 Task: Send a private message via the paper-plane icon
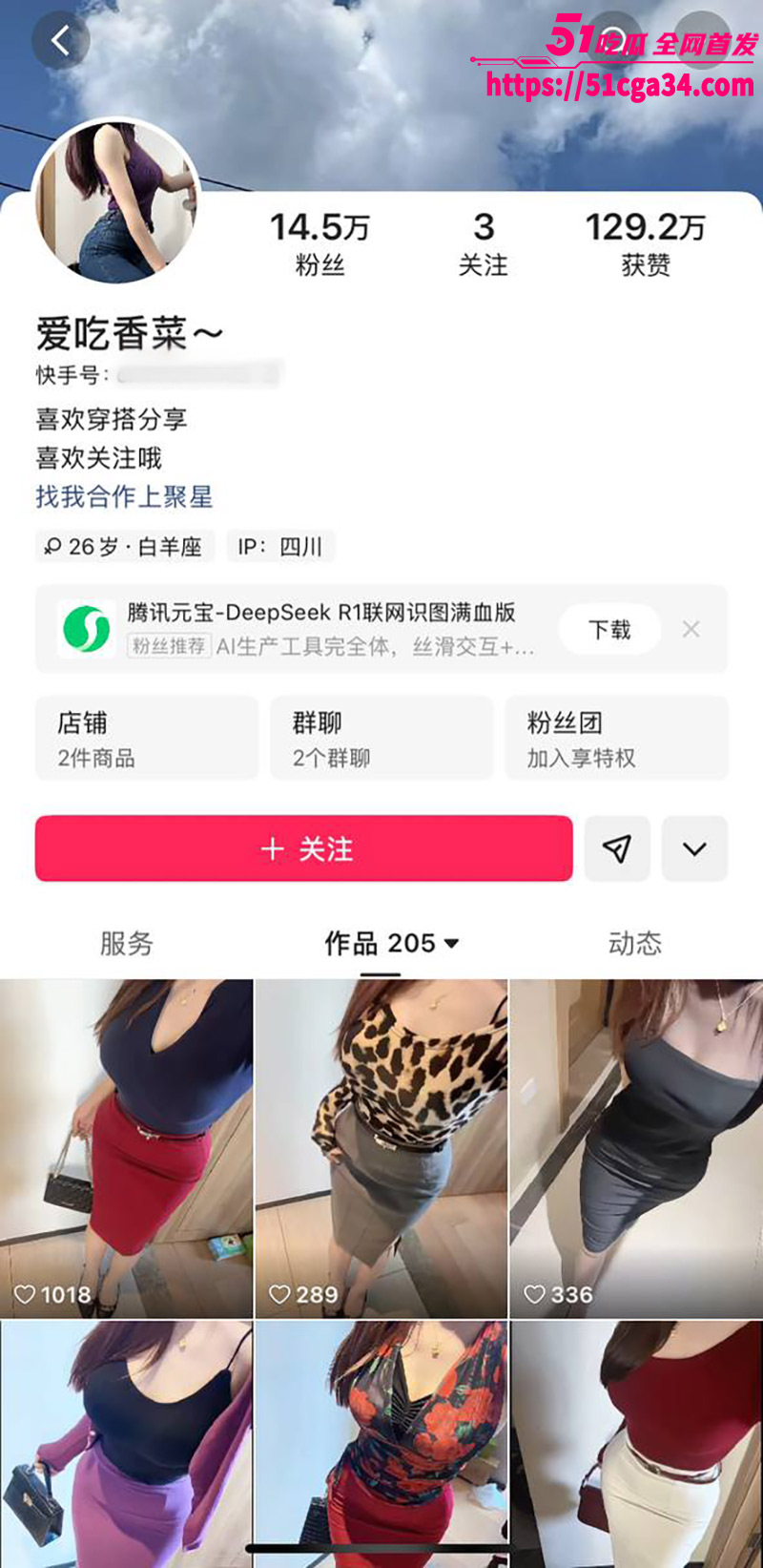[x=617, y=848]
